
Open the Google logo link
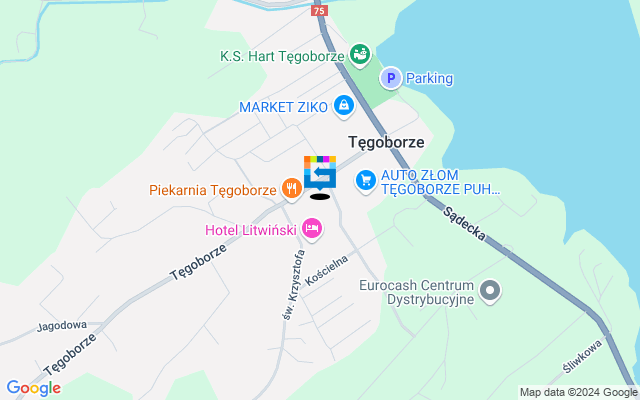coord(33,388)
